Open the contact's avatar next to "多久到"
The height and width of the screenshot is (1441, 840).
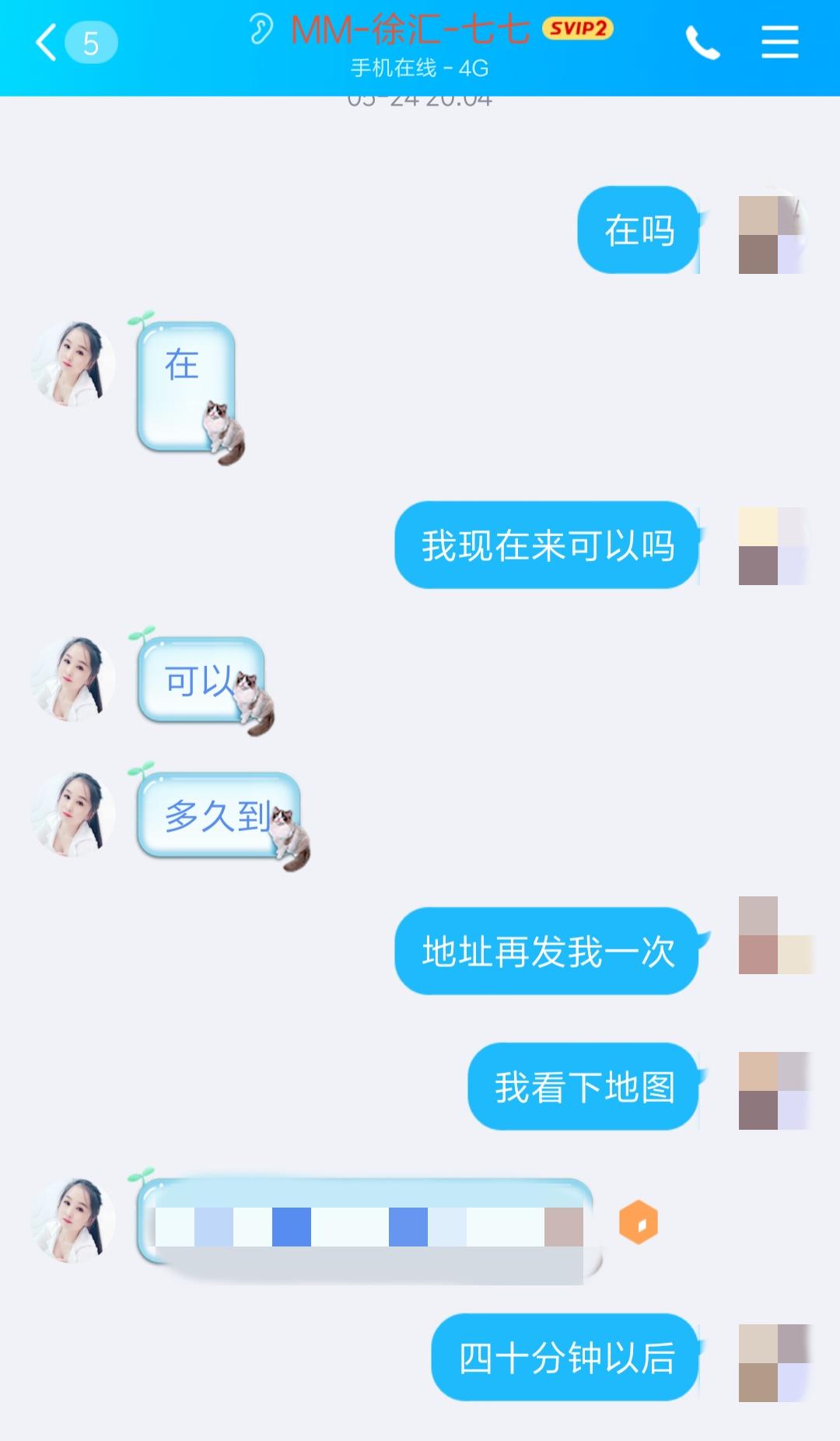point(73,815)
